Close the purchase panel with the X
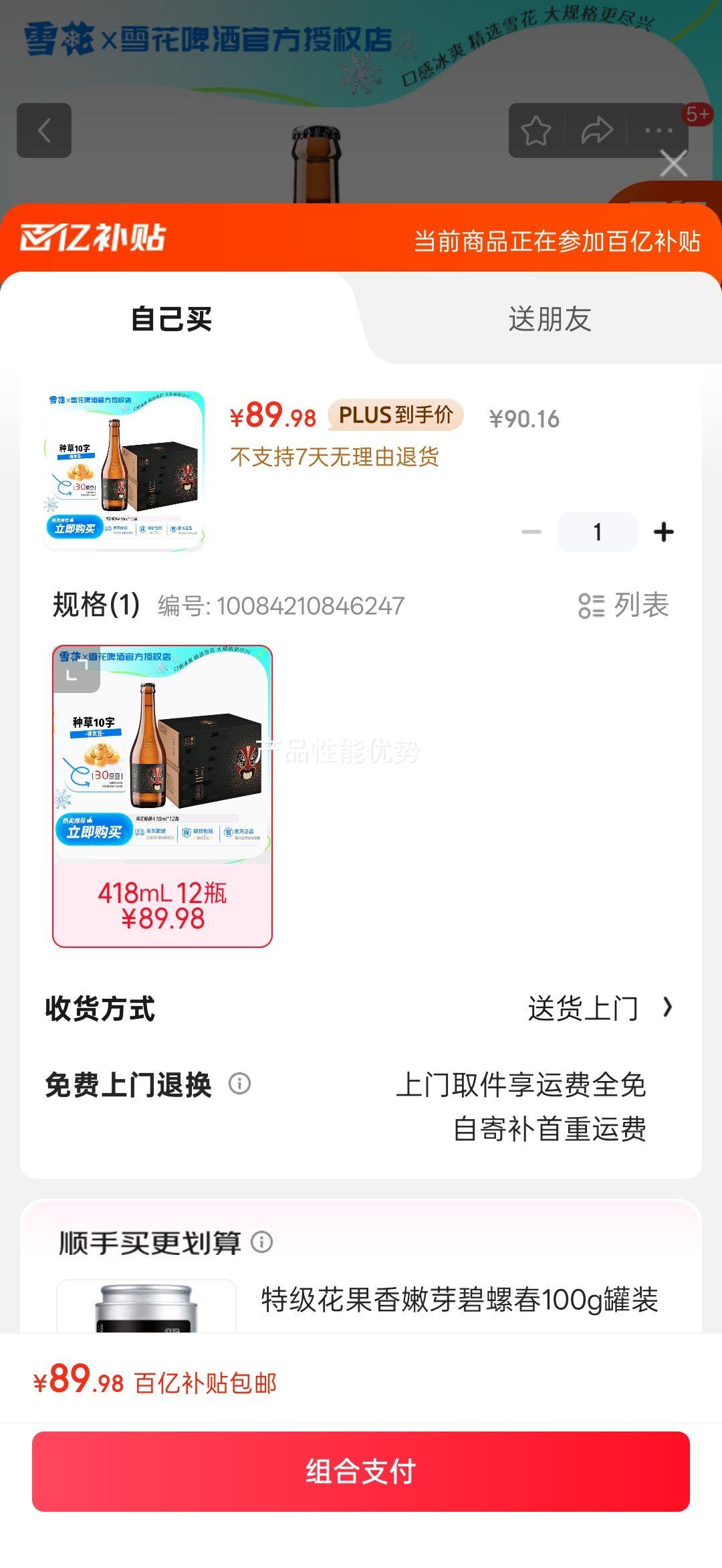The width and height of the screenshot is (722, 1568). click(x=673, y=163)
